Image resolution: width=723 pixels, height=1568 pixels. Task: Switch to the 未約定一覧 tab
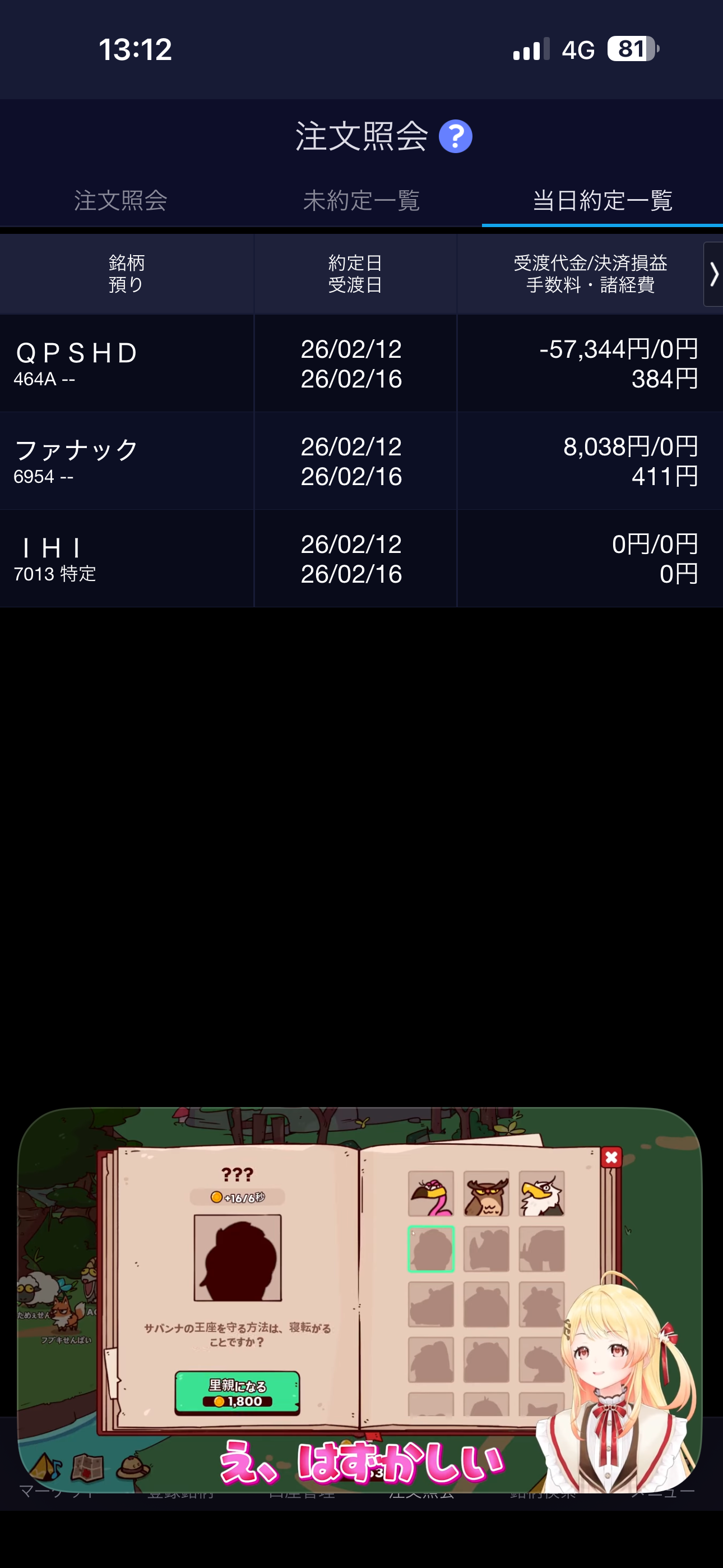361,201
